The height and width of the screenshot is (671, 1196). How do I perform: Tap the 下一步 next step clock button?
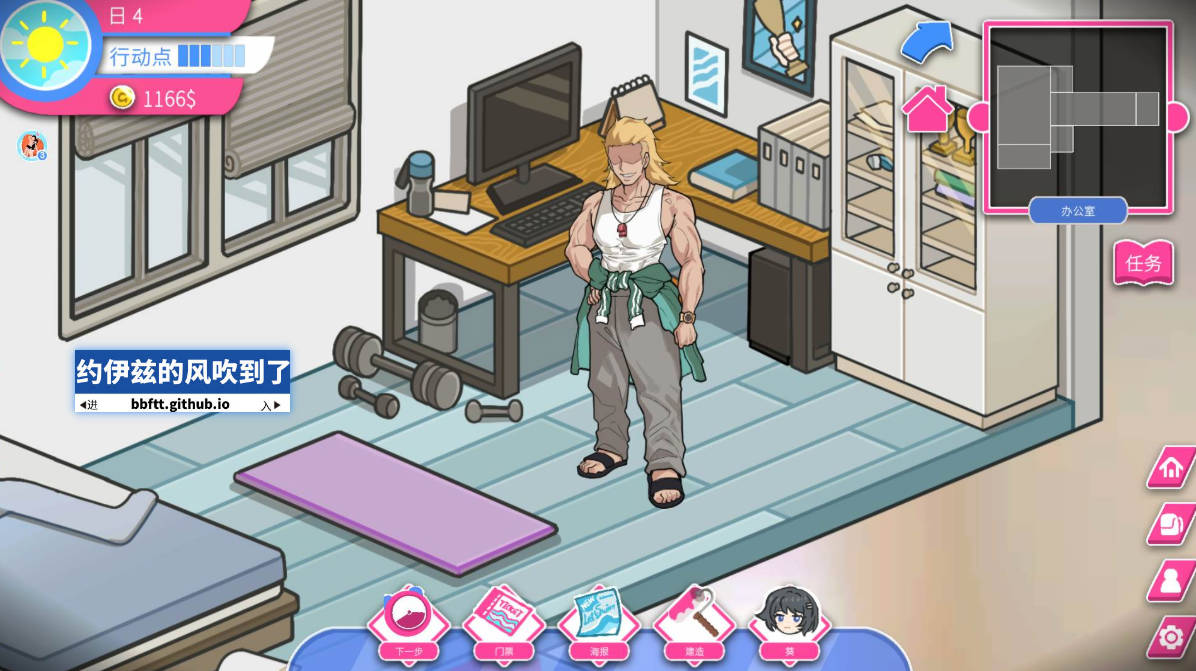[x=407, y=622]
